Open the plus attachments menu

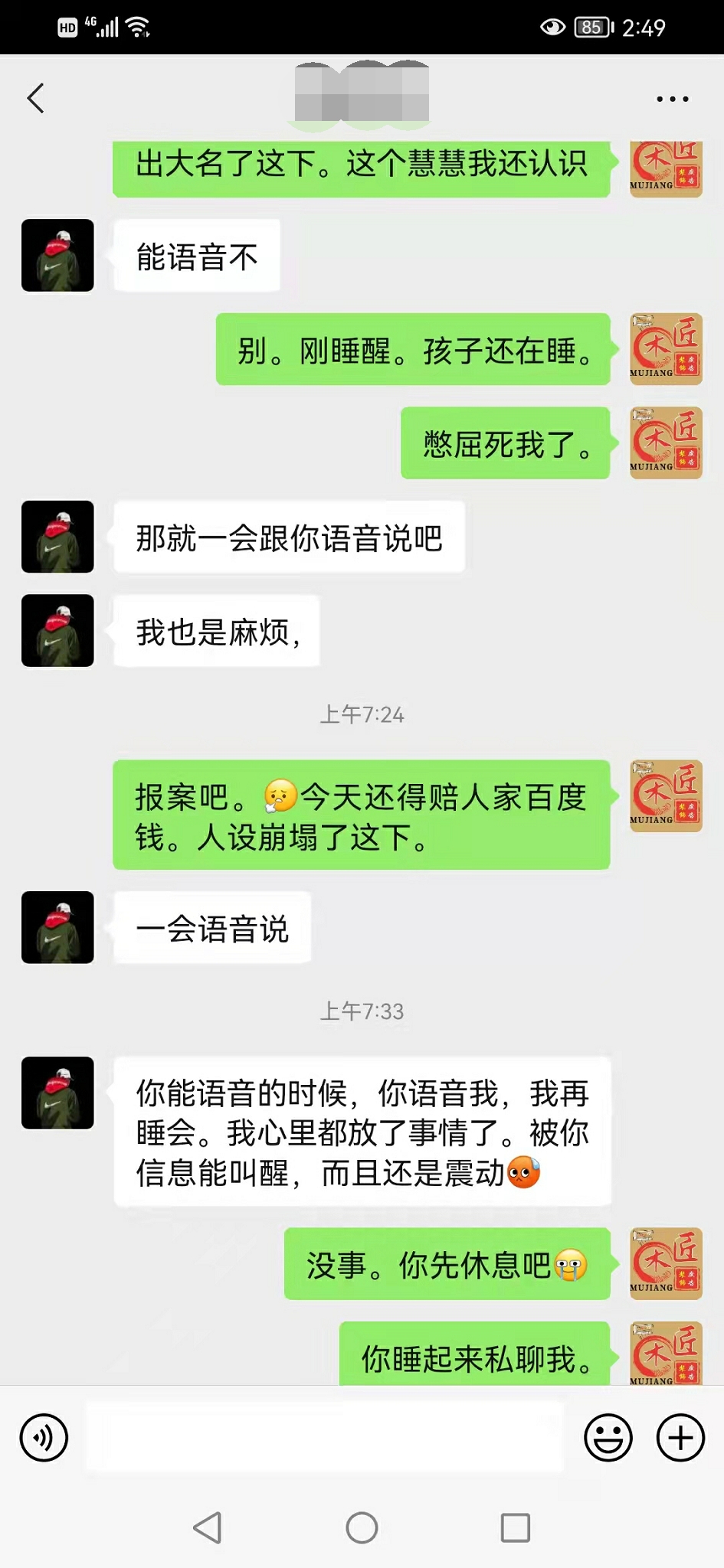tap(680, 1437)
